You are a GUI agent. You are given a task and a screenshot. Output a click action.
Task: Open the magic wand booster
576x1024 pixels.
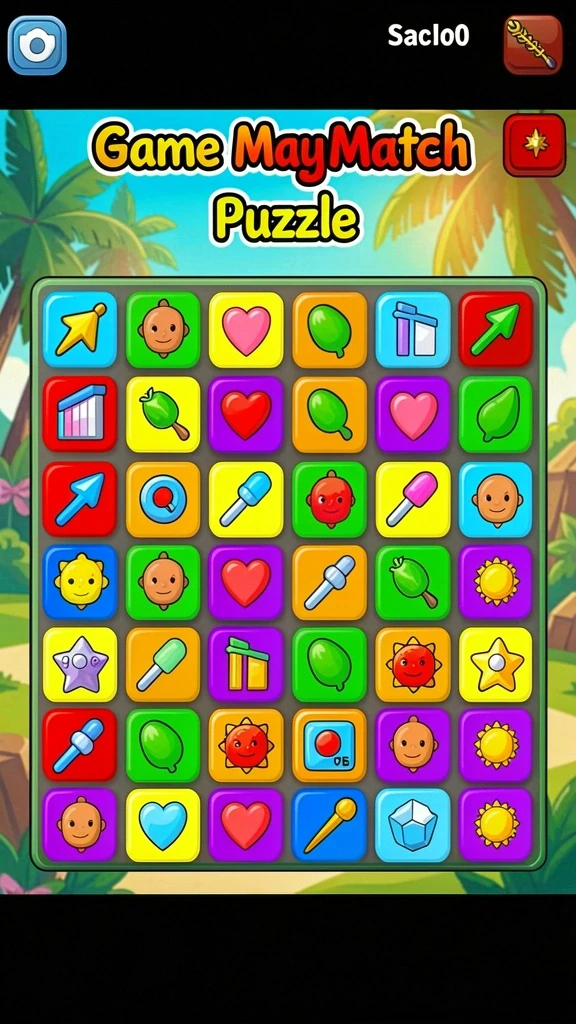(533, 45)
